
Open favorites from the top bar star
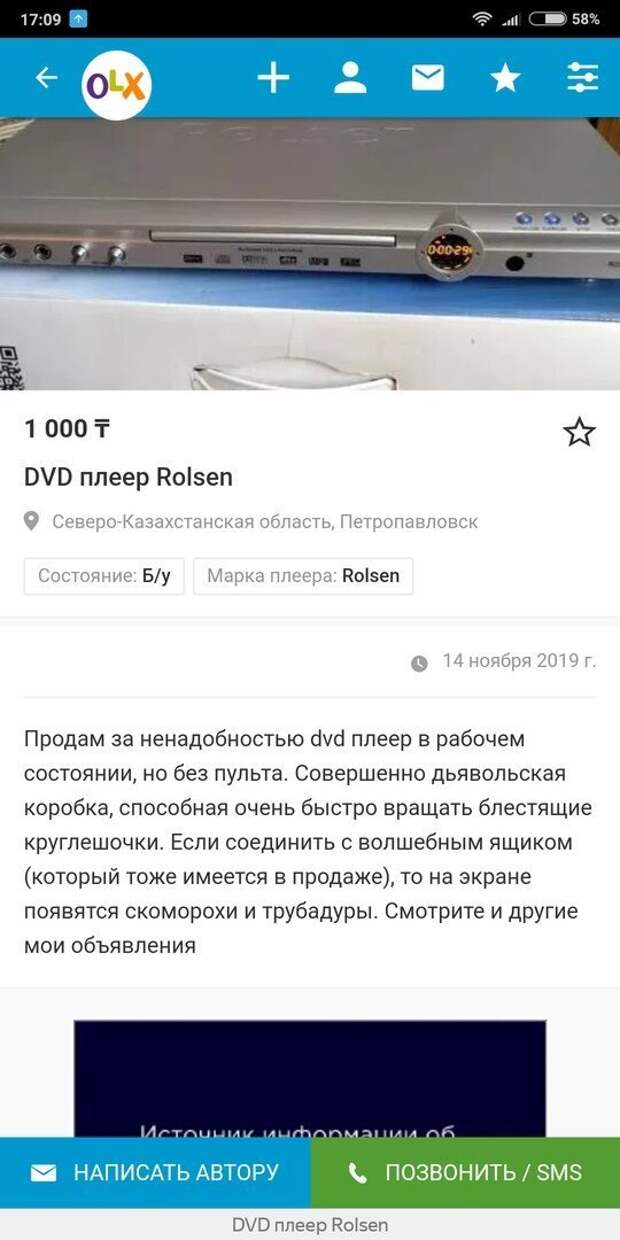[x=505, y=78]
